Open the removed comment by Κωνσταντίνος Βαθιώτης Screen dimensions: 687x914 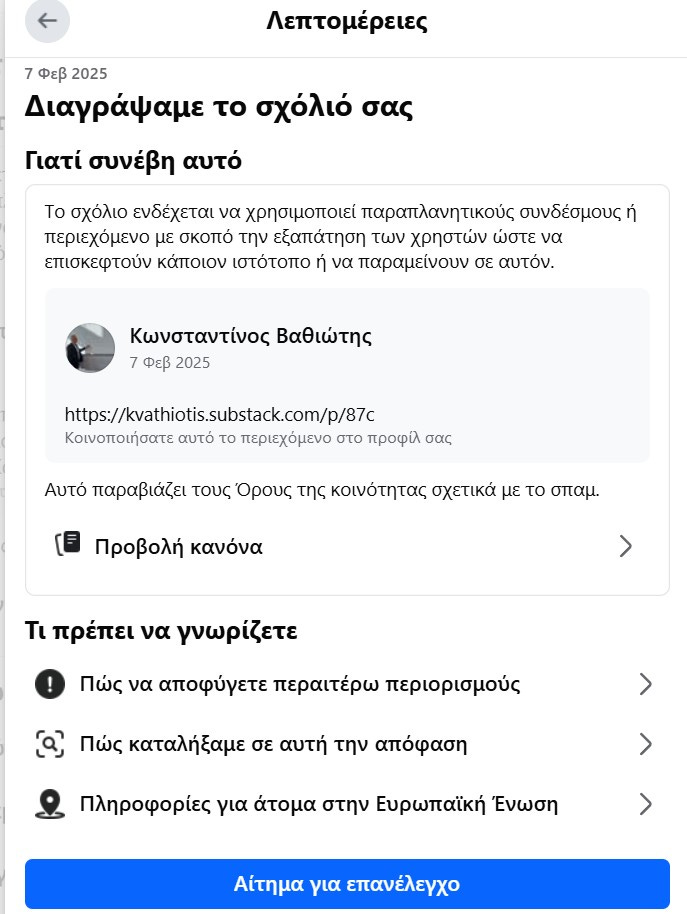click(x=347, y=375)
